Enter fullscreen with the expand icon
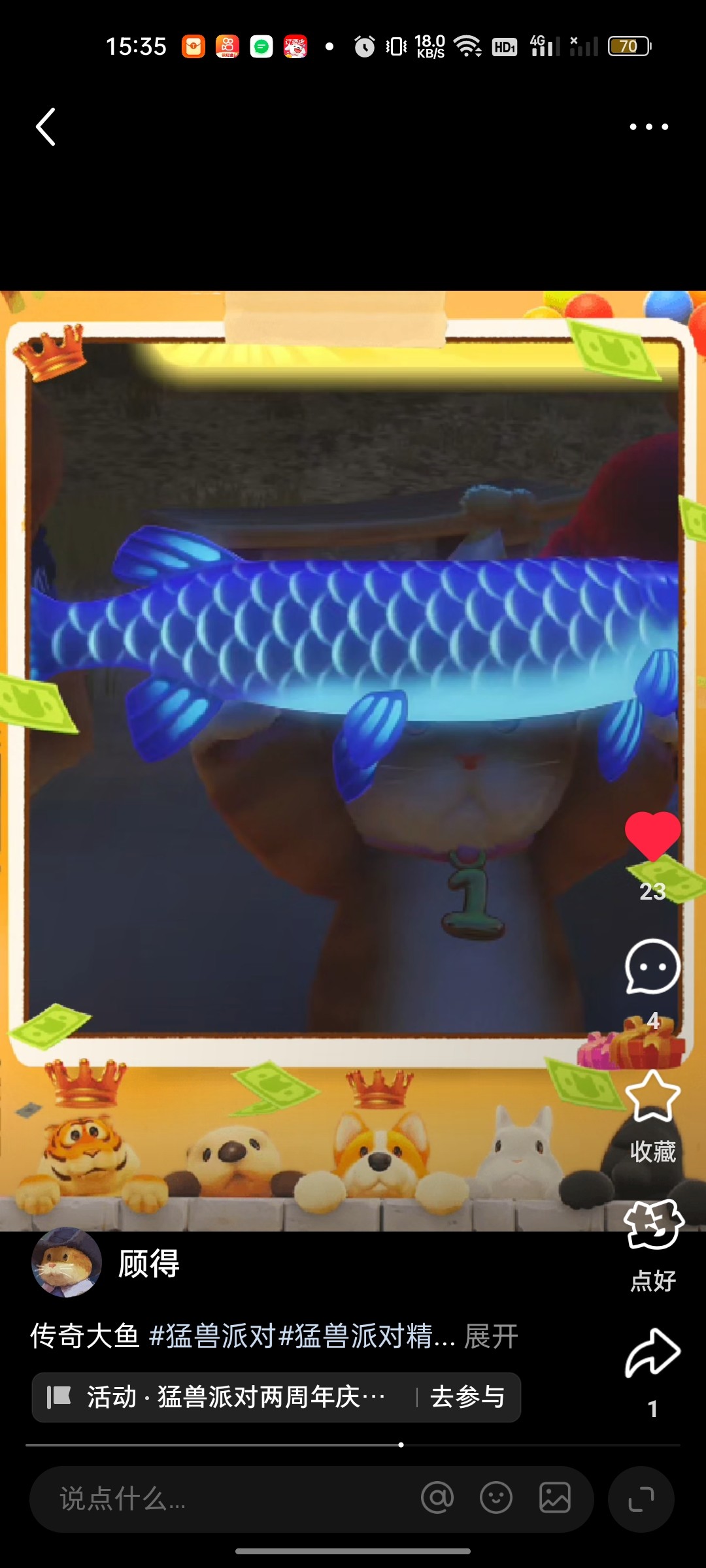This screenshot has height=1568, width=706. click(x=641, y=1499)
